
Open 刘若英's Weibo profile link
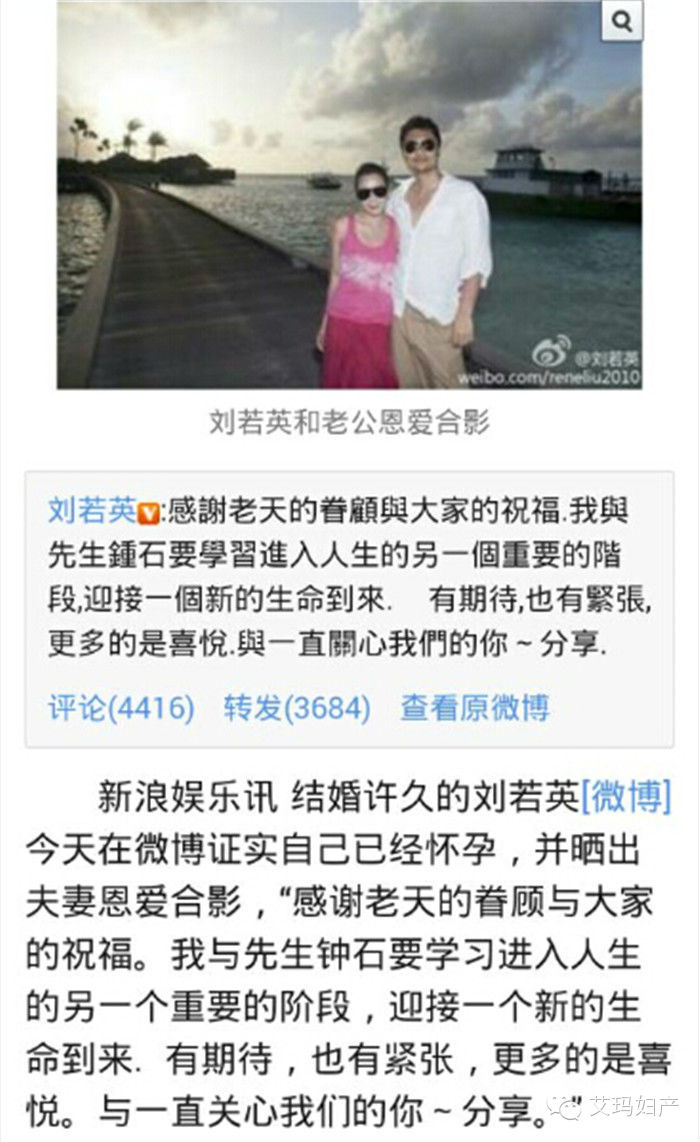[x=91, y=511]
